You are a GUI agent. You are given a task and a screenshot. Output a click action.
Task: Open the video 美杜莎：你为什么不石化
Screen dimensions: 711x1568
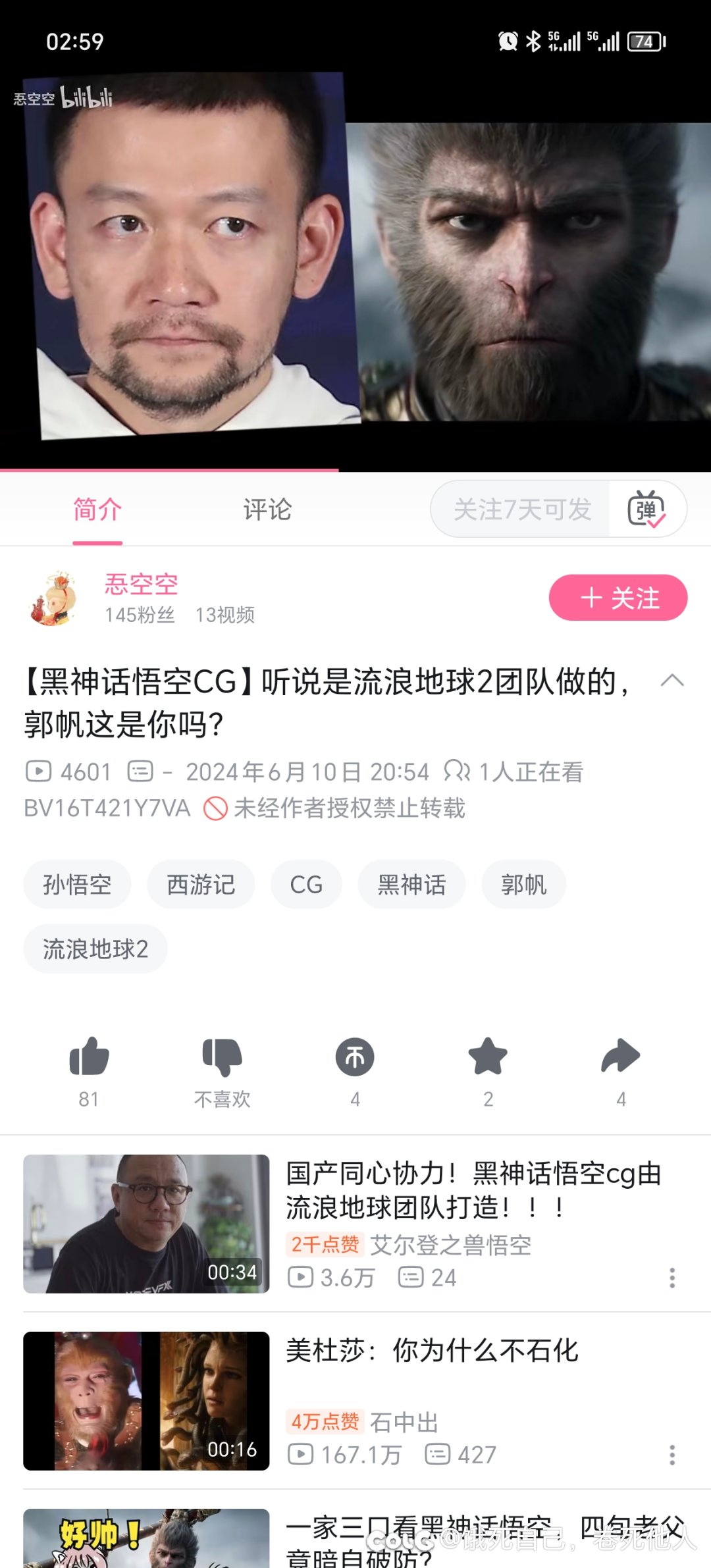tap(432, 1351)
